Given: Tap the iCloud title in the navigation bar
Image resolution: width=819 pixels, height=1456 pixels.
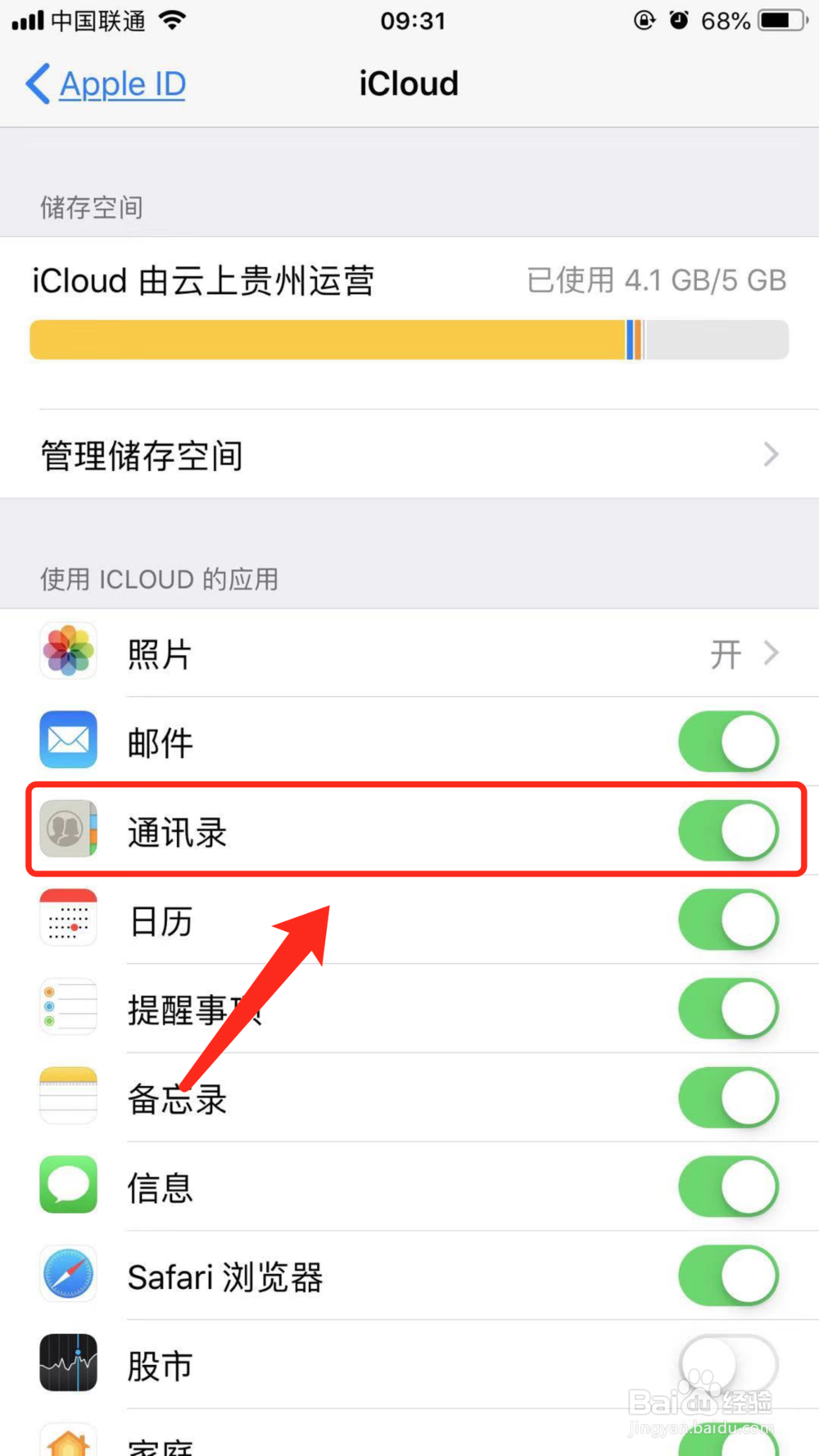Looking at the screenshot, I should pyautogui.click(x=408, y=83).
